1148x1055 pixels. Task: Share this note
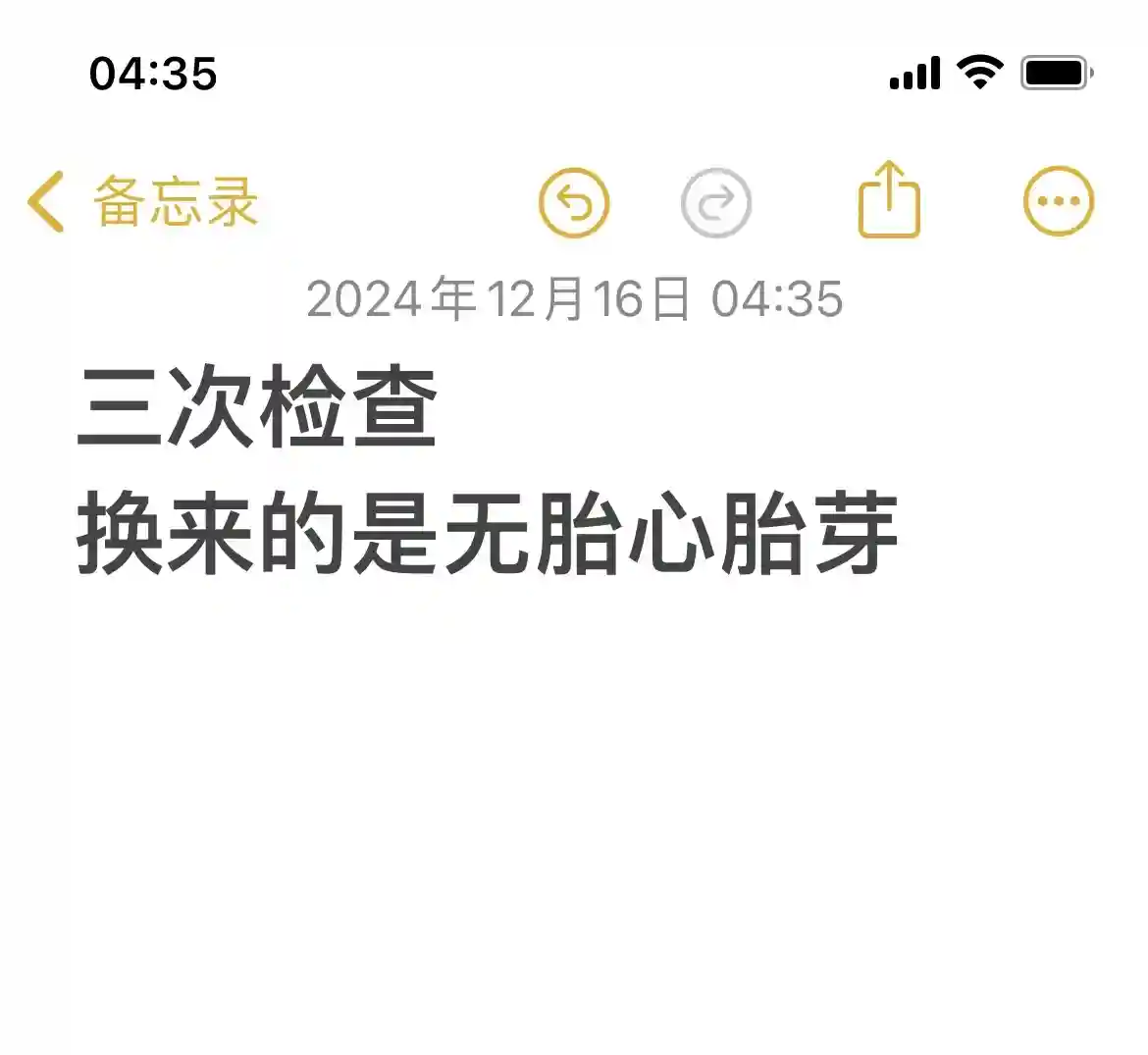click(889, 200)
